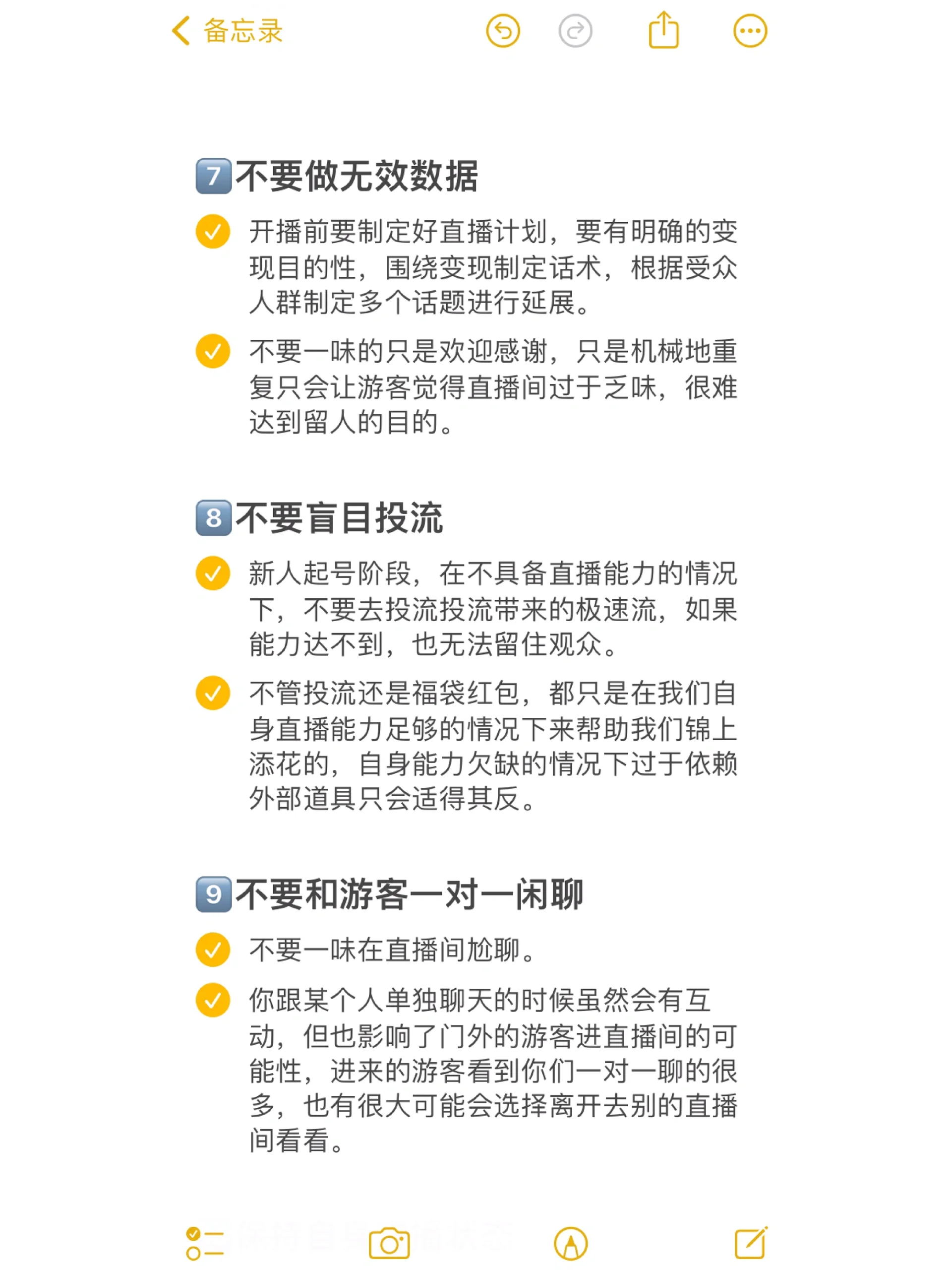Share this note

coord(663,30)
